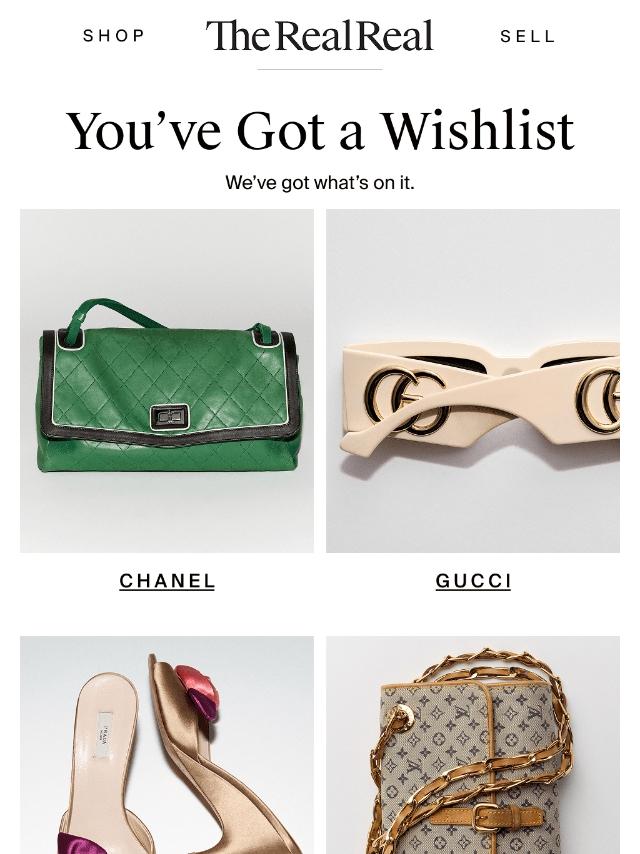
Task: Open the Gucci sunglasses tile
Action: click(473, 381)
